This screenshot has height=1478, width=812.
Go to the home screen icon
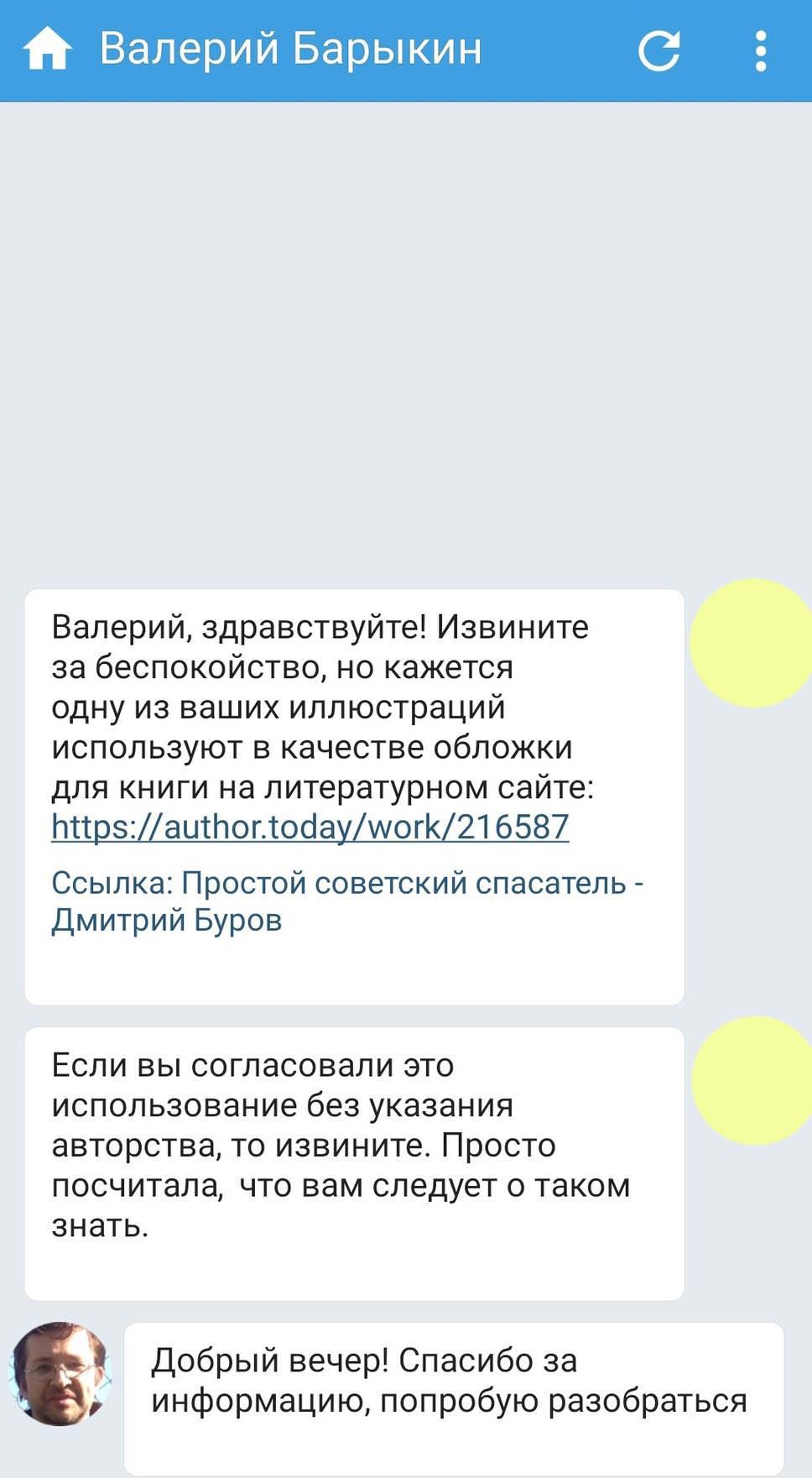[47, 50]
